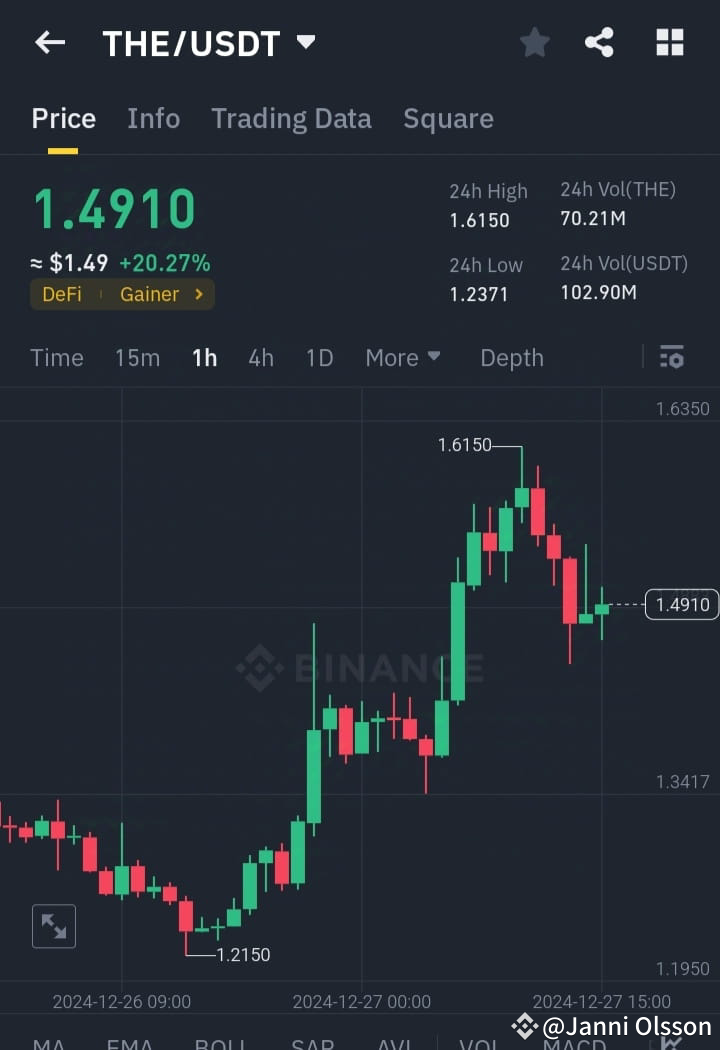This screenshot has height=1050, width=720.
Task: Switch to the 15m candle interval
Action: click(137, 357)
